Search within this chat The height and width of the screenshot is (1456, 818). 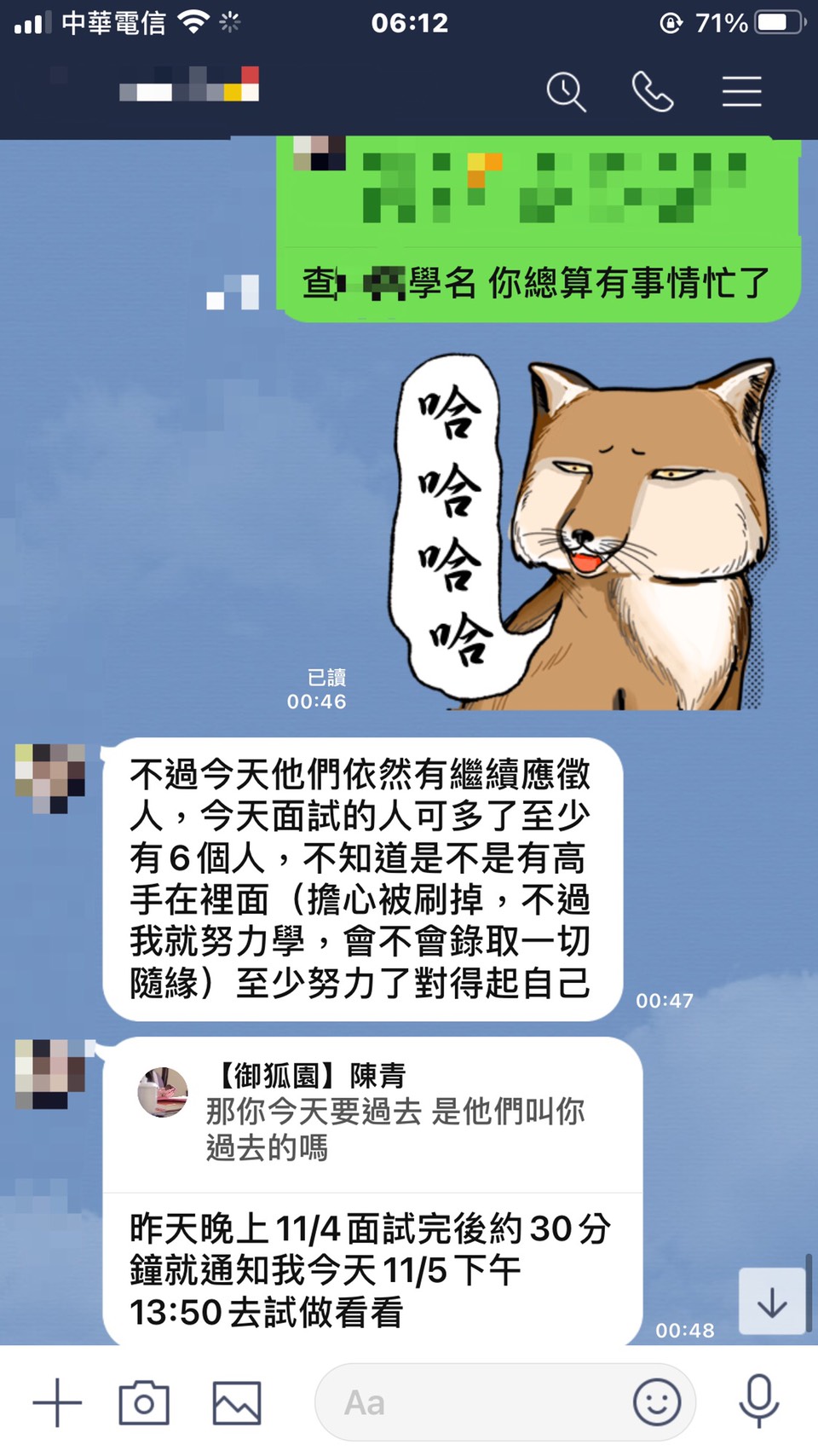[x=566, y=91]
